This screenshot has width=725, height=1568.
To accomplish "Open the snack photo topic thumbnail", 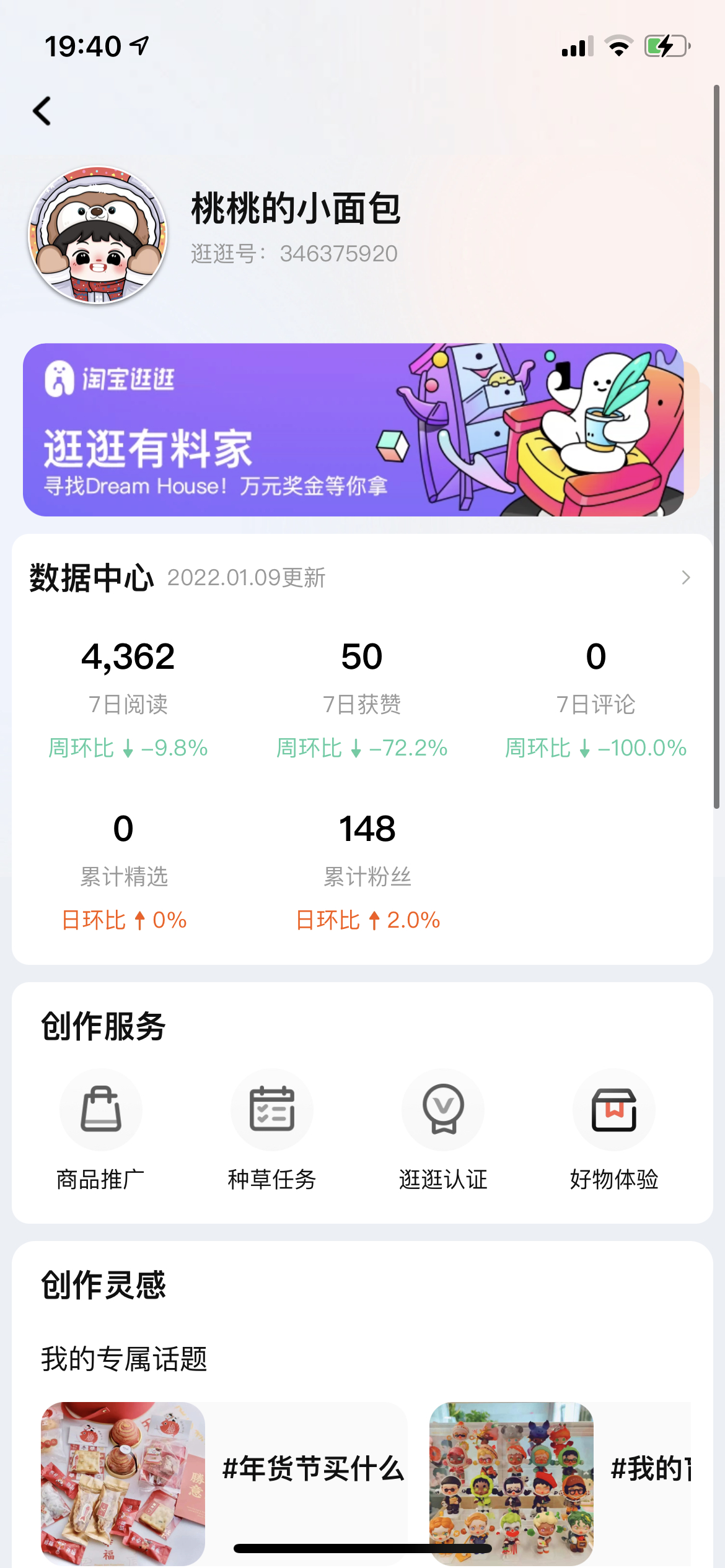I will 122,1484.
